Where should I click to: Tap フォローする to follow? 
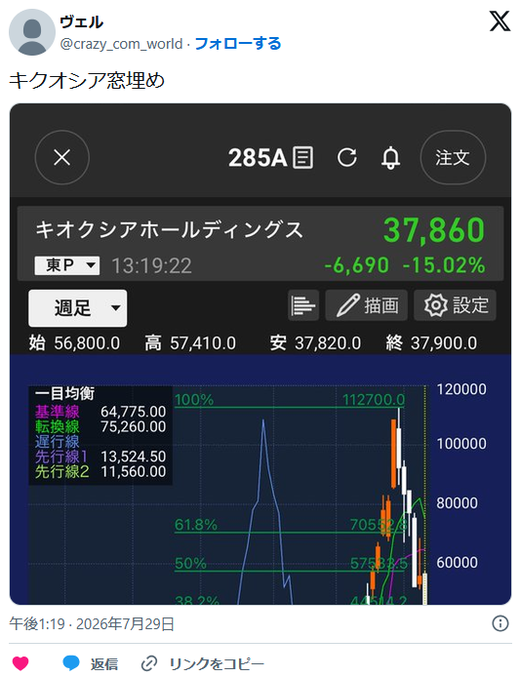tap(238, 44)
